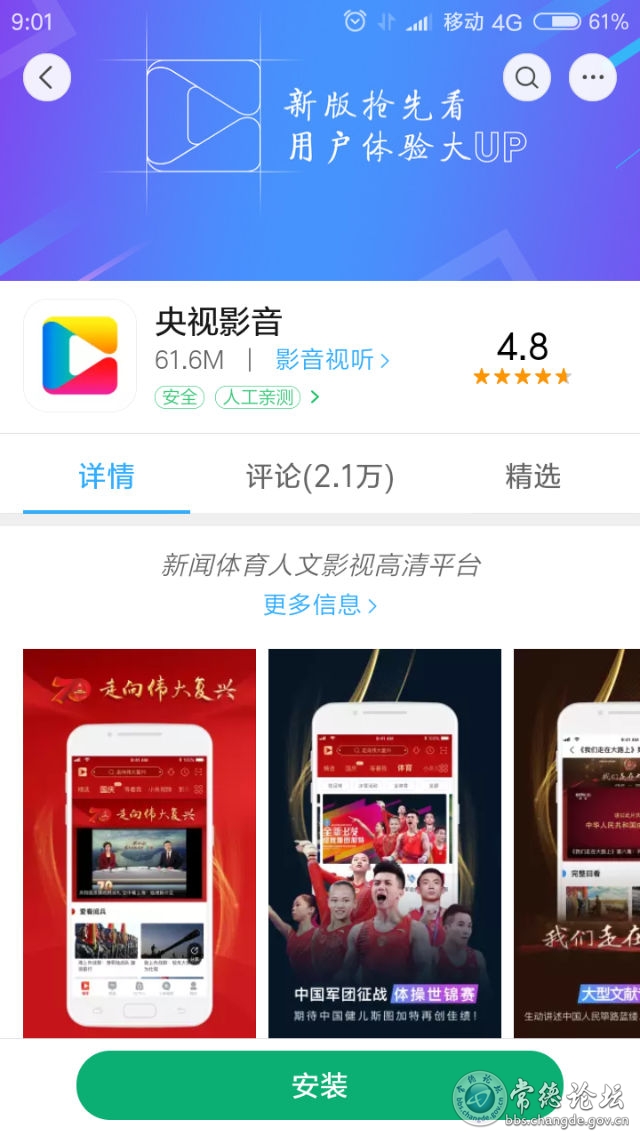
Task: Select the 详情 tab
Action: [x=106, y=476]
